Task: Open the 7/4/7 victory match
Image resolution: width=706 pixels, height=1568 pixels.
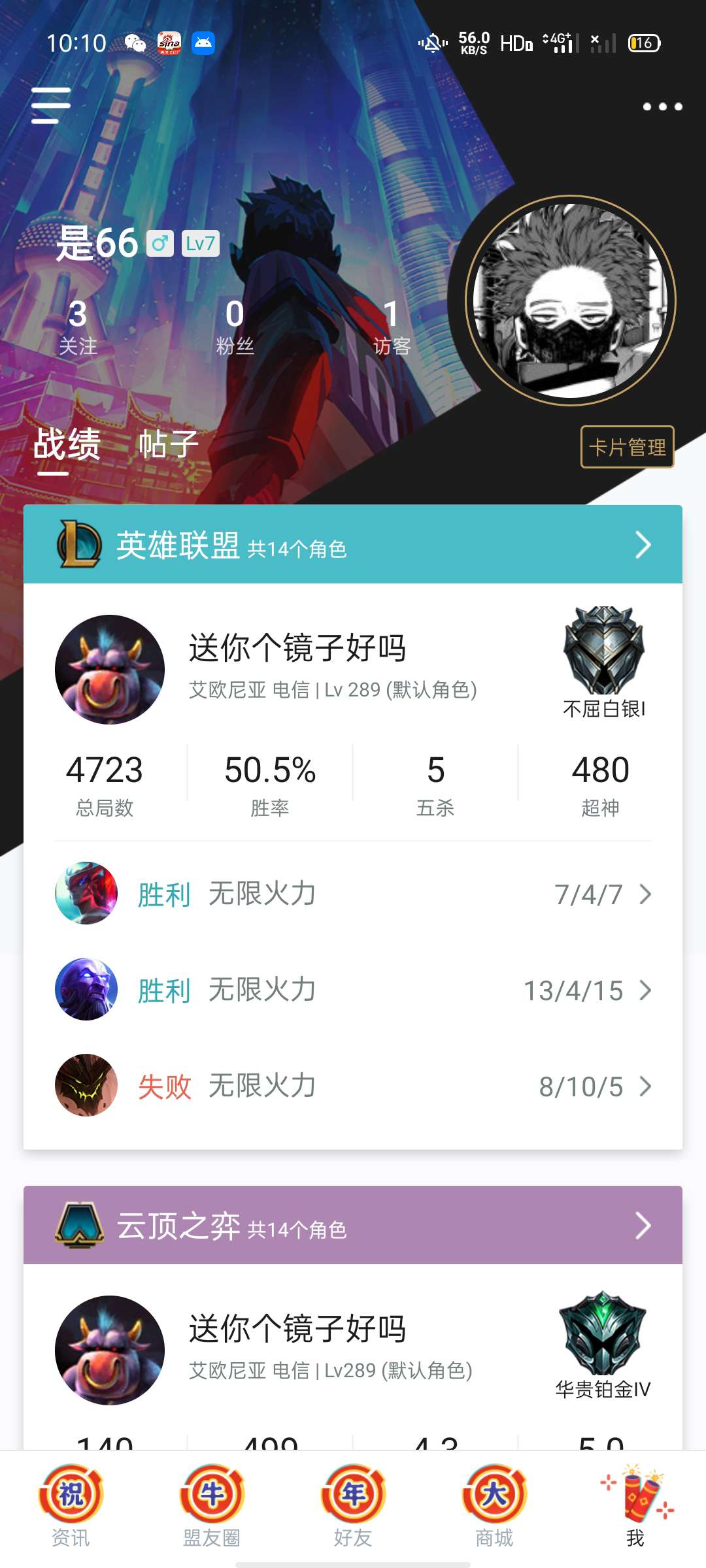Action: click(353, 894)
